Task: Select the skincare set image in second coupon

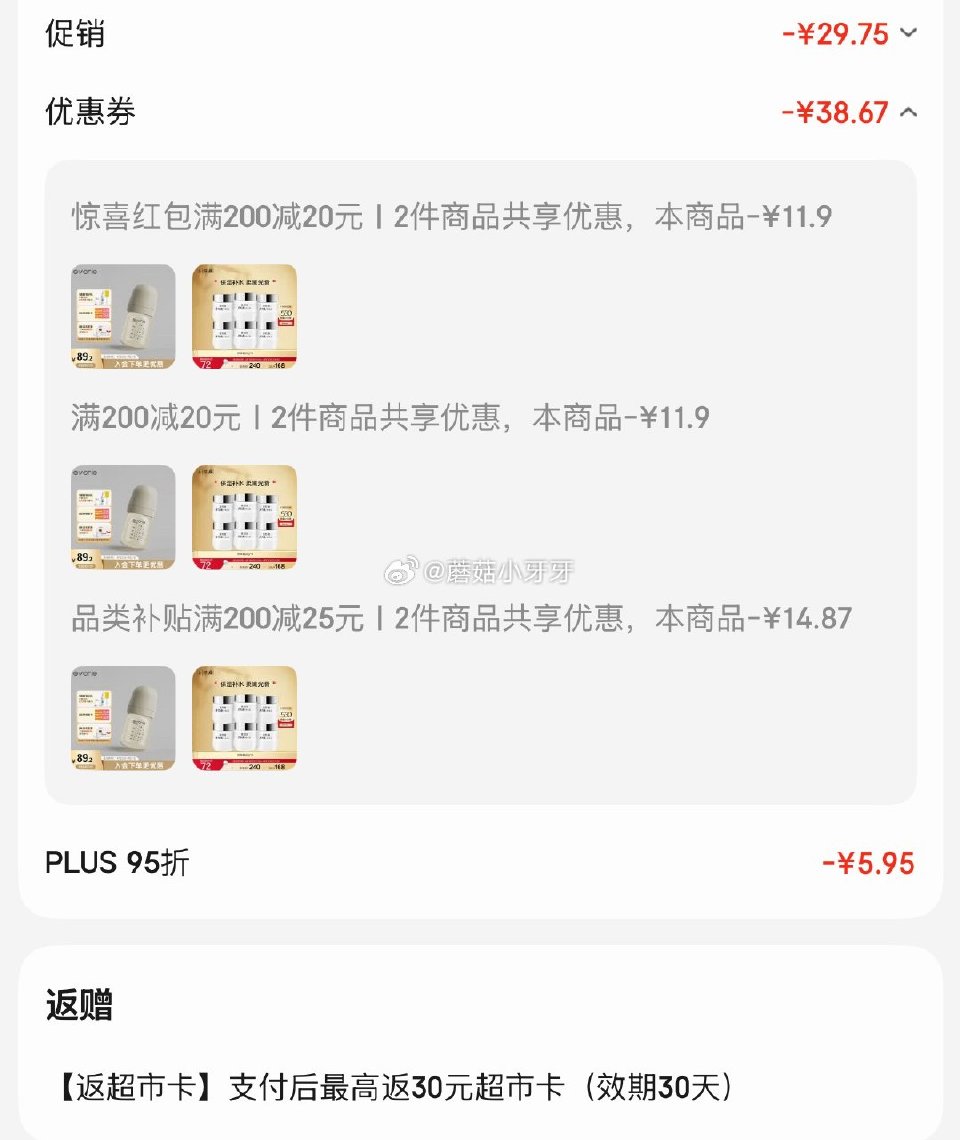Action: [246, 517]
